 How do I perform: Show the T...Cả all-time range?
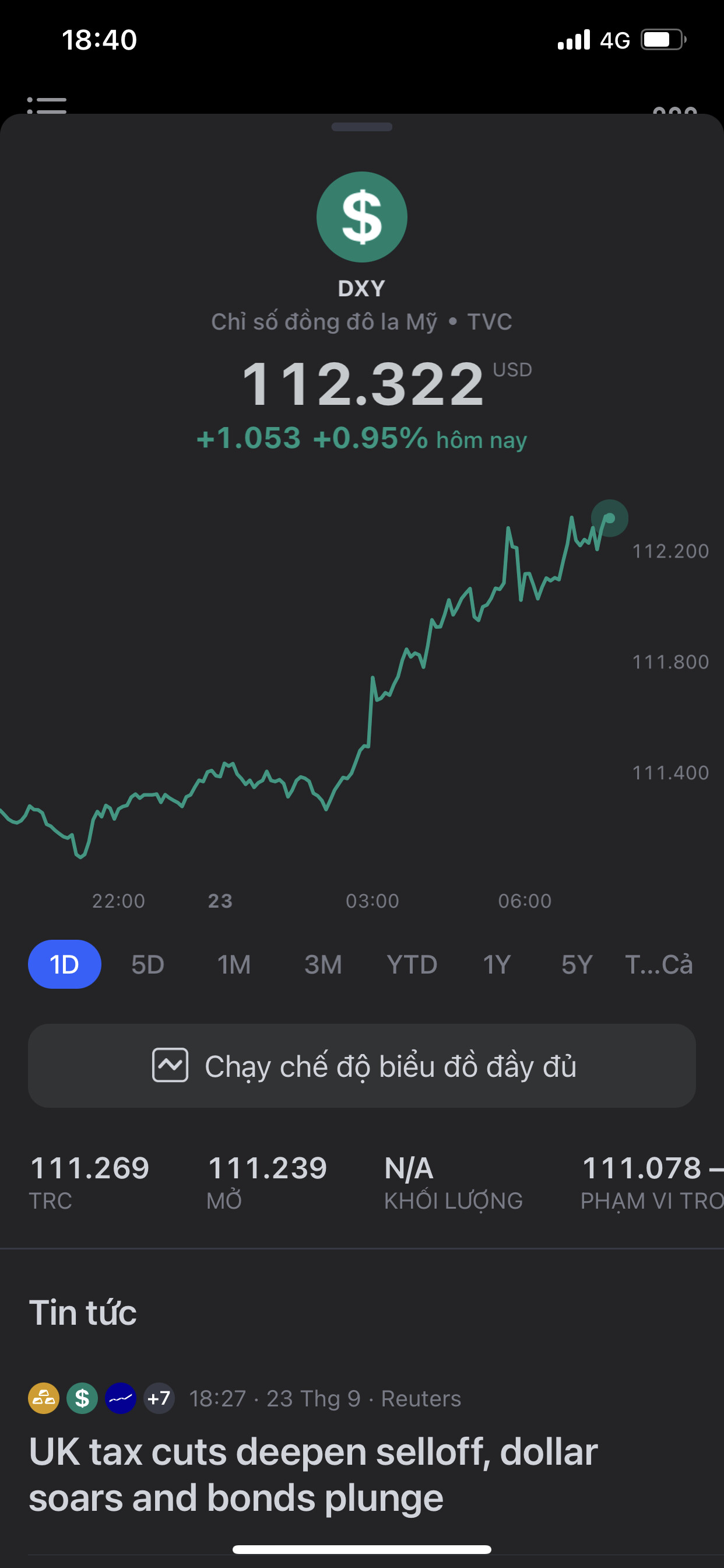(659, 964)
